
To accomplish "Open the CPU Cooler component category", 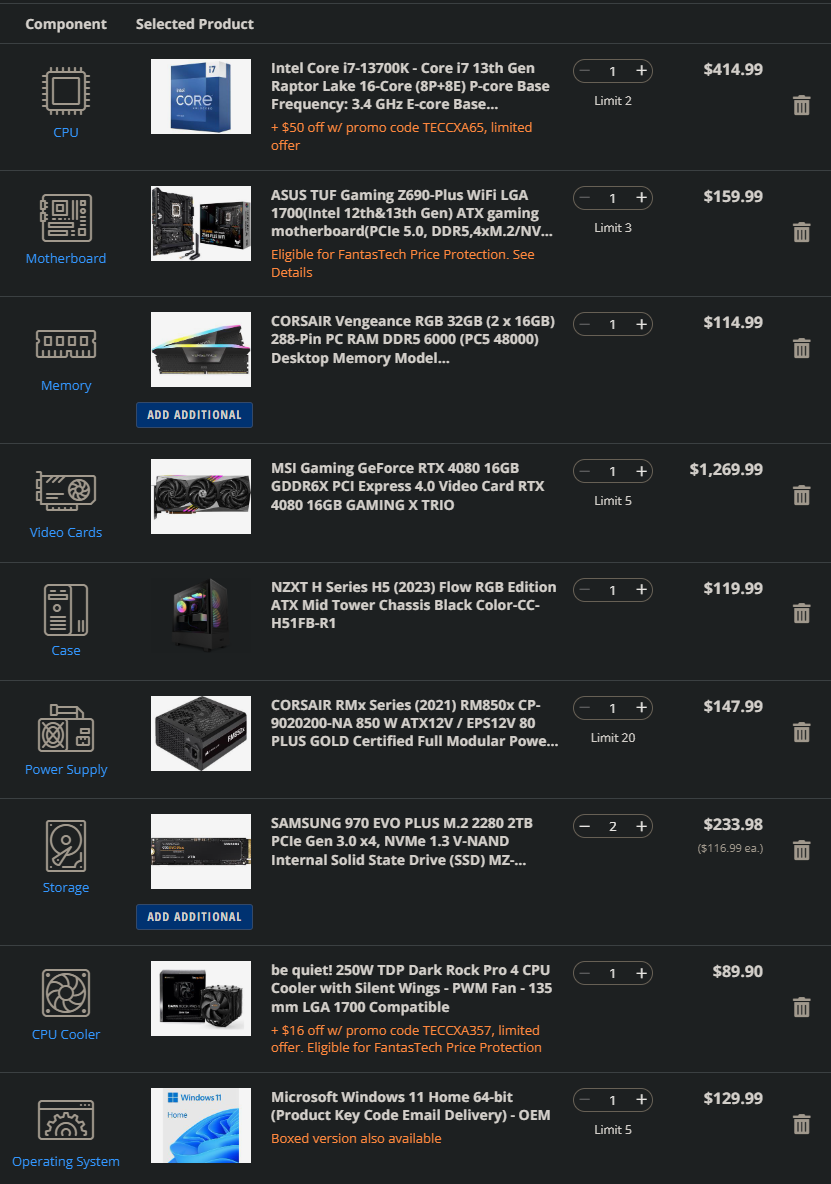I will 66,1034.
